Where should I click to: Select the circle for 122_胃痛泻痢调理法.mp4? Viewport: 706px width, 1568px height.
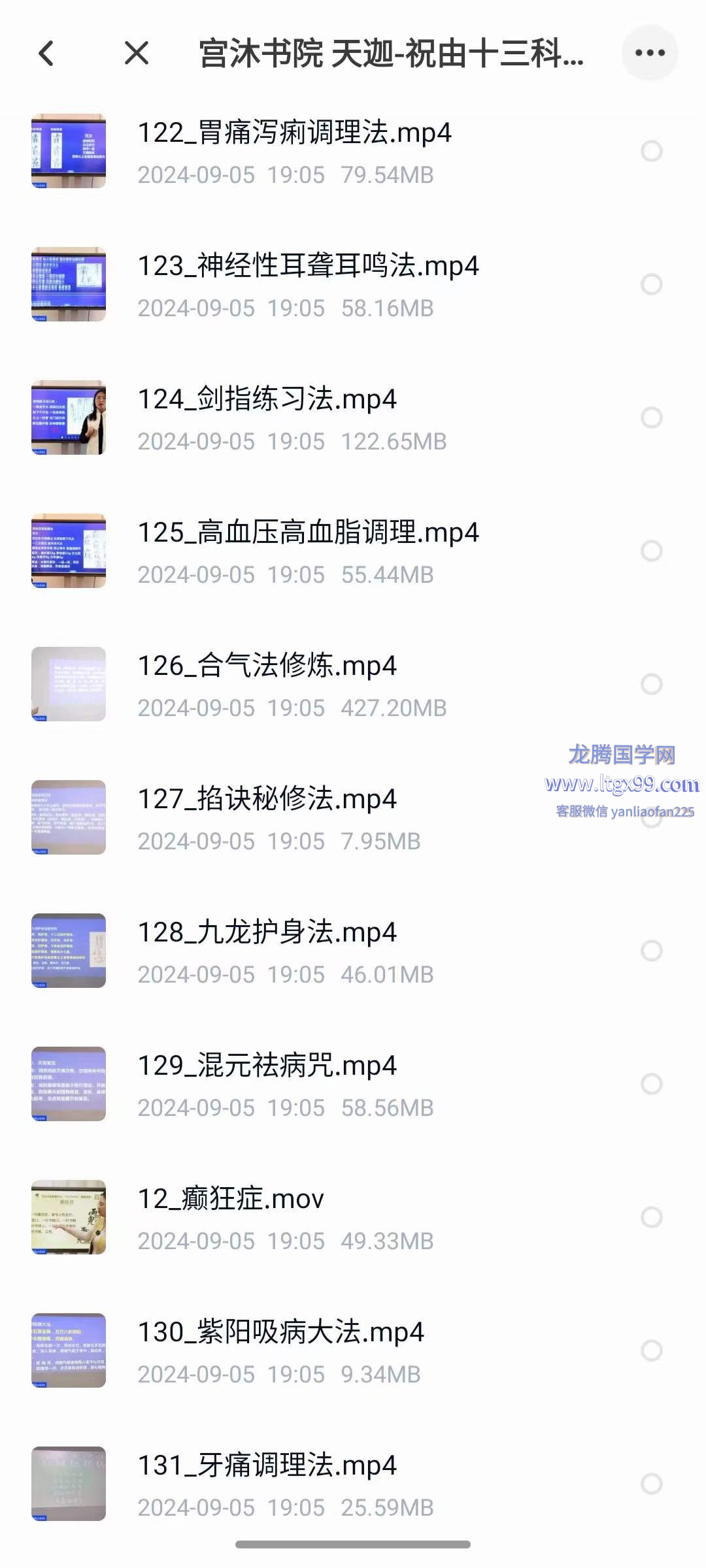651,151
